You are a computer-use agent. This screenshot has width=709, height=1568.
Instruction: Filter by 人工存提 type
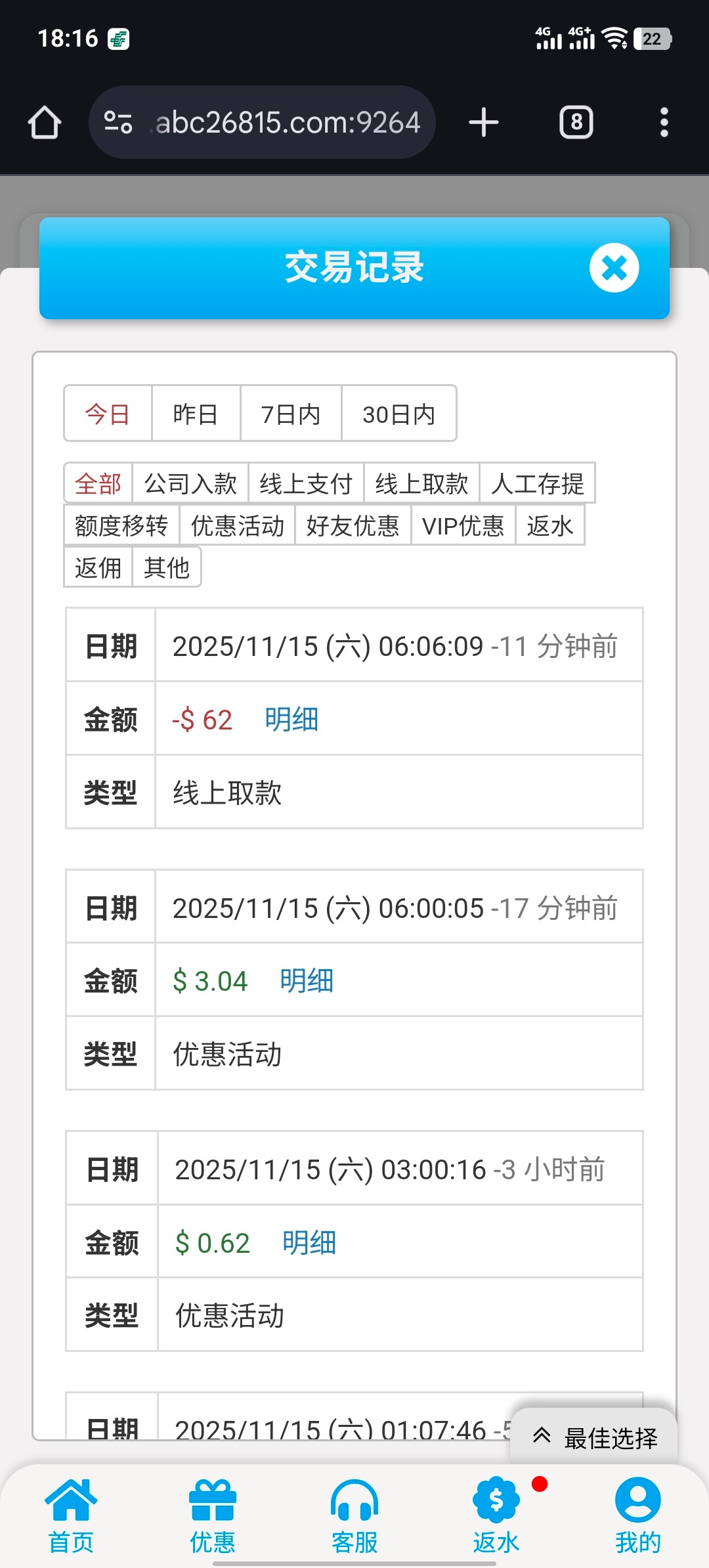[537, 484]
